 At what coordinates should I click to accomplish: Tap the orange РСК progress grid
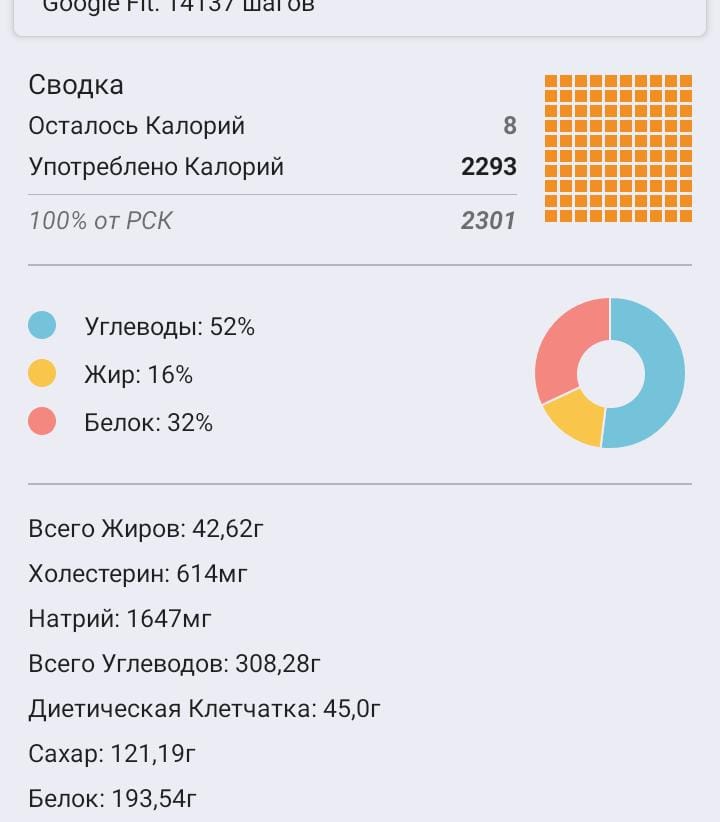(x=617, y=148)
